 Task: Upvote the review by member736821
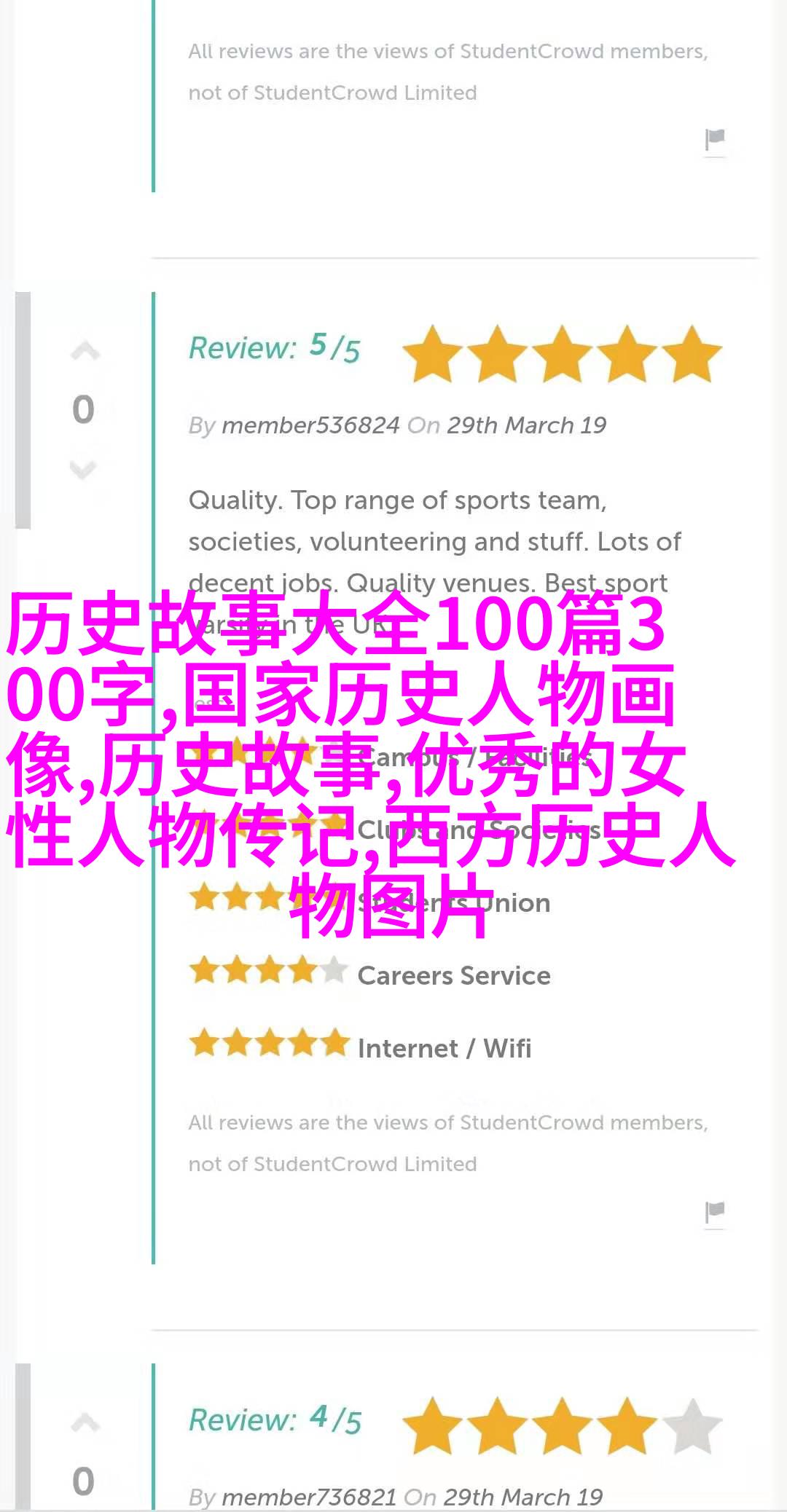(85, 1423)
